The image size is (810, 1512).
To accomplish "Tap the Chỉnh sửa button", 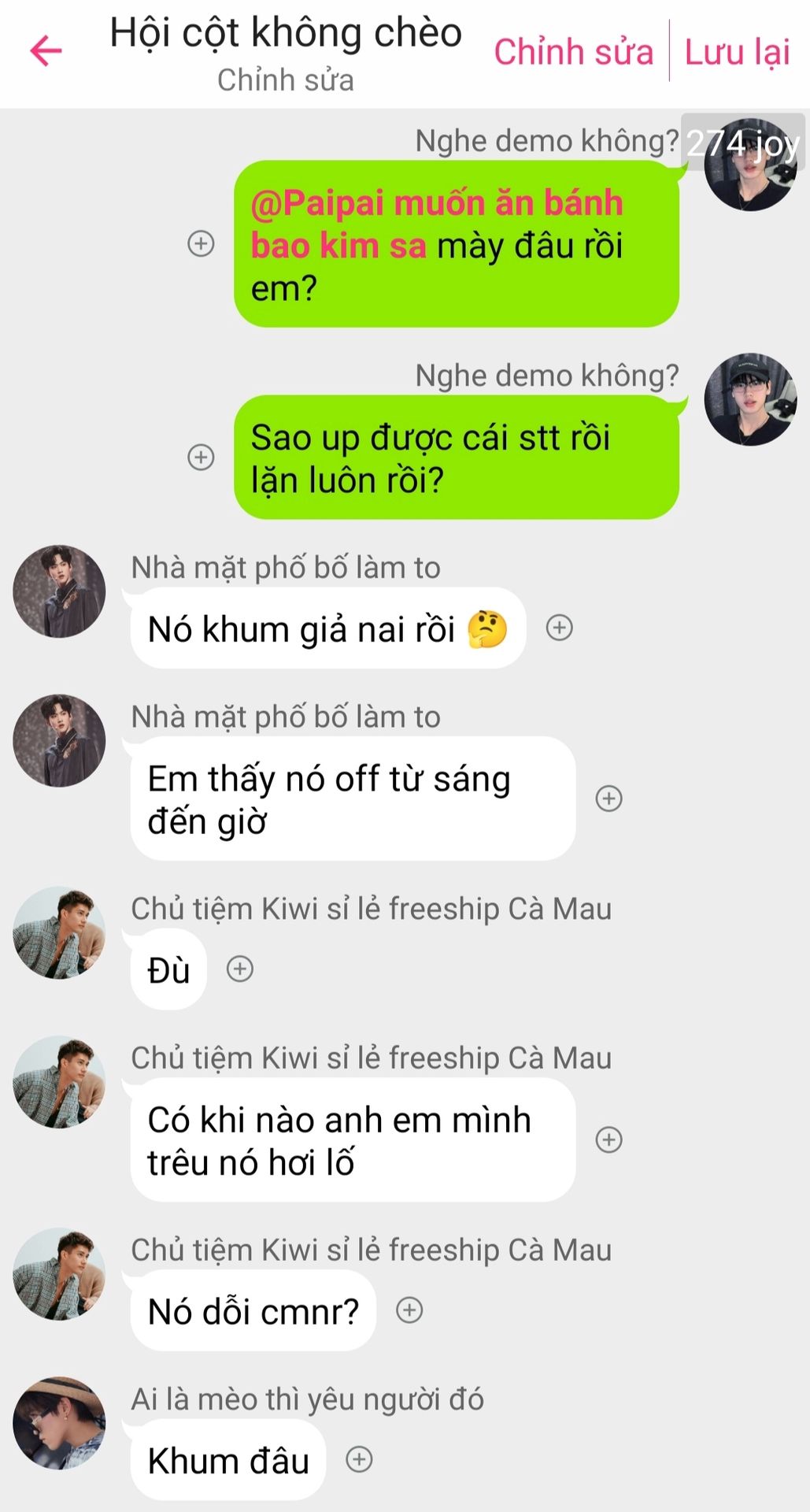I will 573,52.
